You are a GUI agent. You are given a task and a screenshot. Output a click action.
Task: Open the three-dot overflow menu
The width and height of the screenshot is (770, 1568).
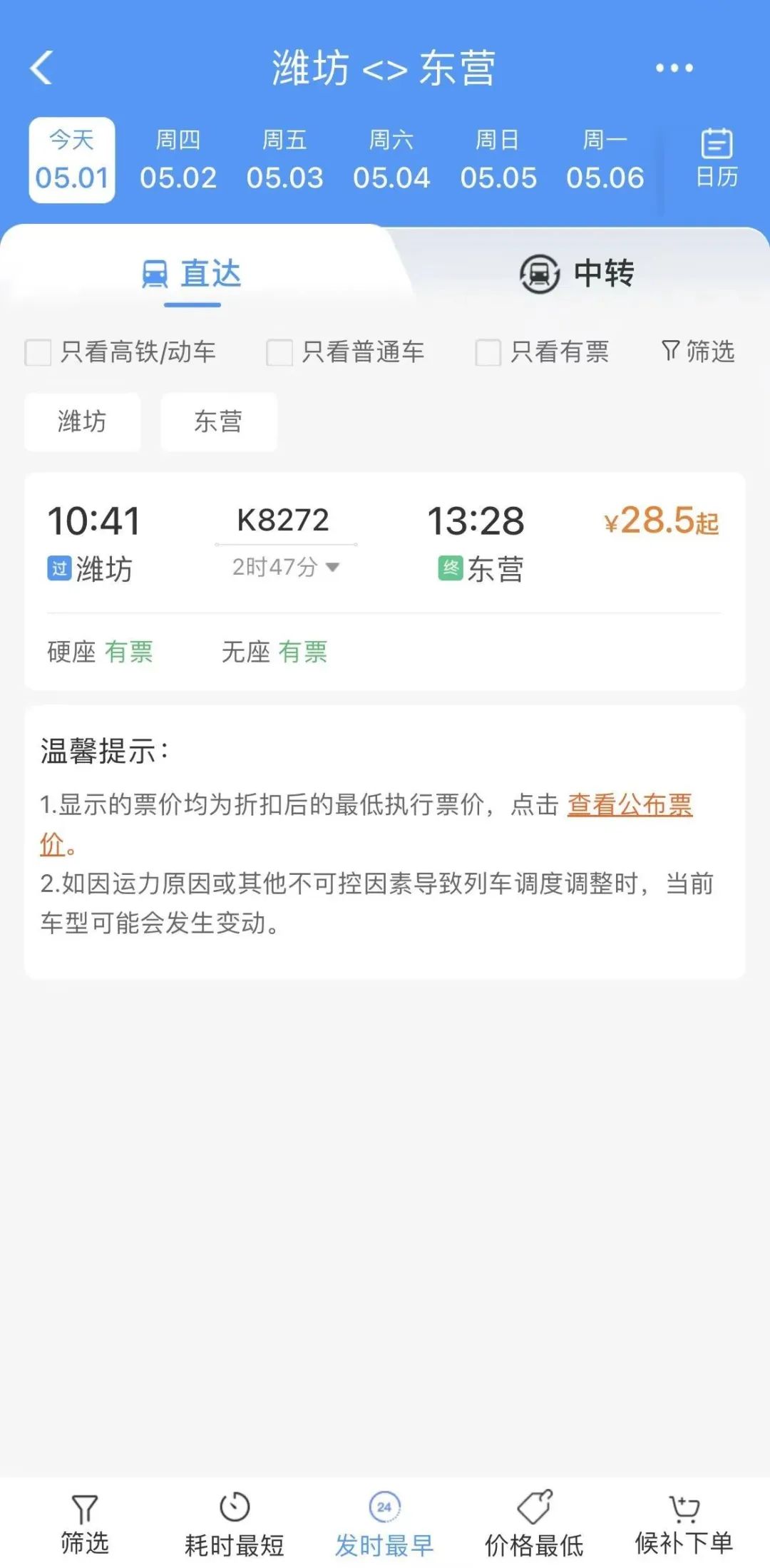pos(674,68)
